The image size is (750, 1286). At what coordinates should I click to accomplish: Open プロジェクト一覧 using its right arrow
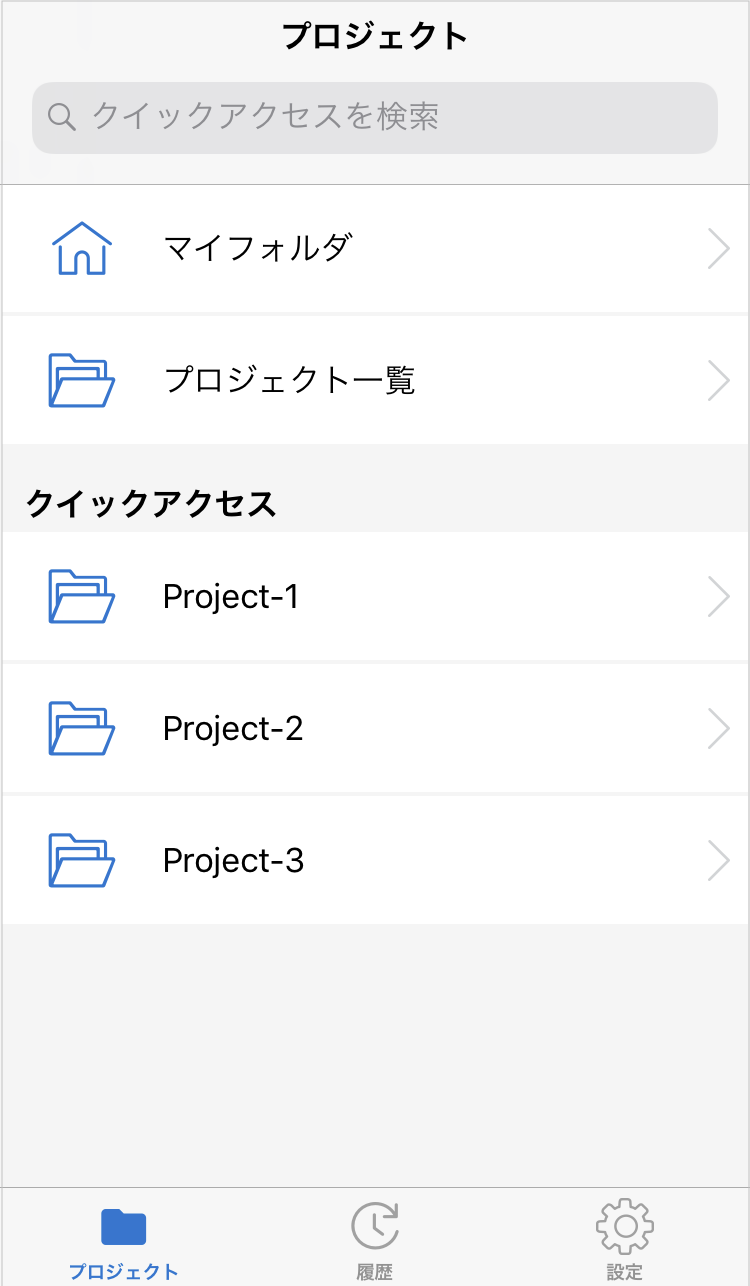click(x=717, y=380)
